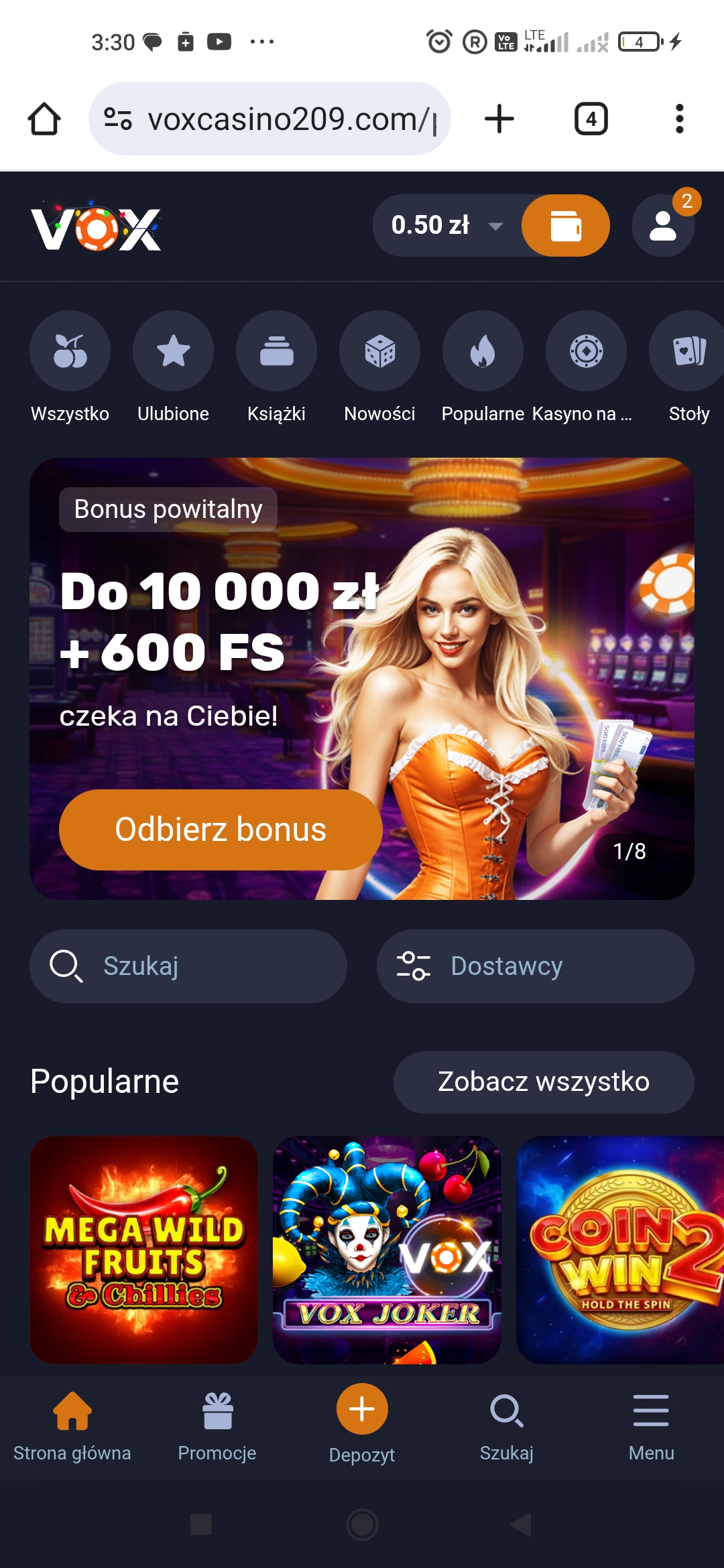Open the Vox Joker game

tap(387, 1250)
